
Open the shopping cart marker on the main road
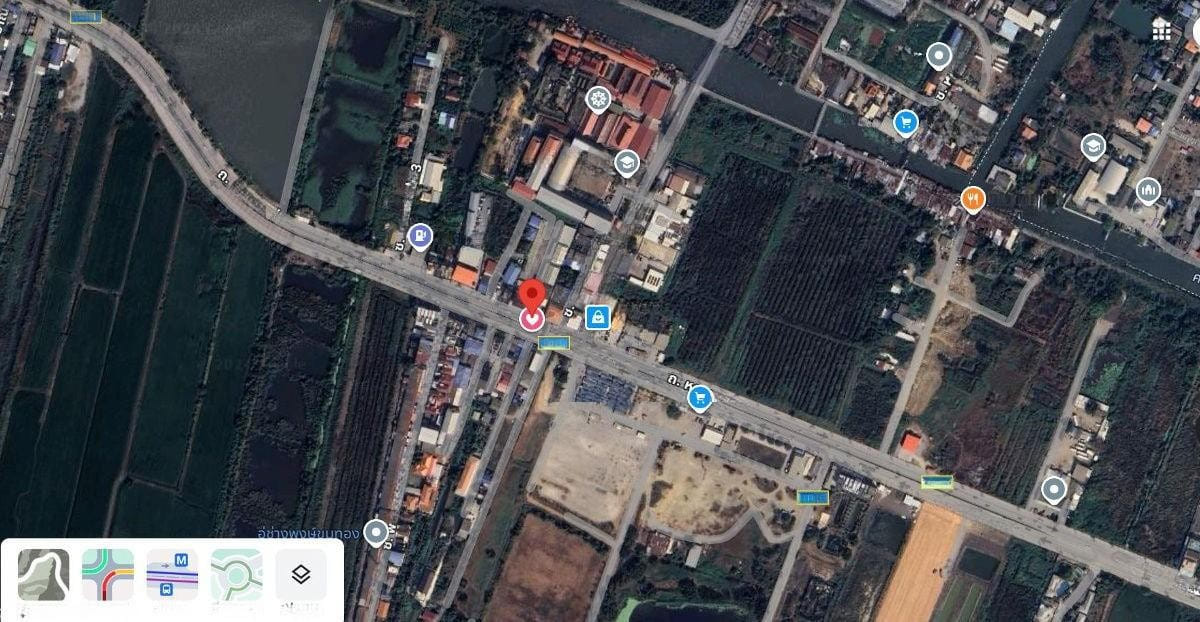(700, 398)
